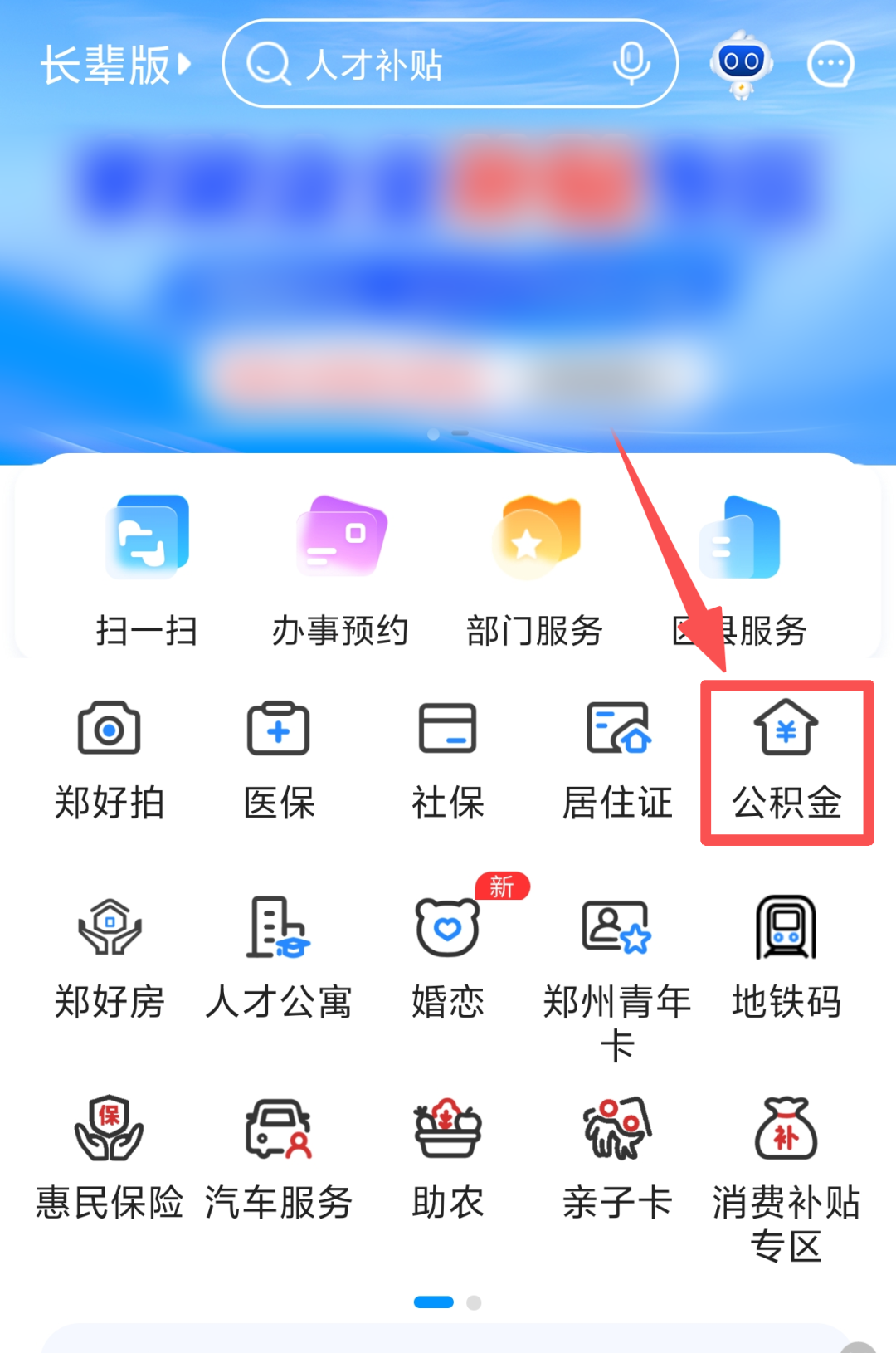Tap the voice search microphone
The width and height of the screenshot is (896, 1353).
(x=631, y=63)
